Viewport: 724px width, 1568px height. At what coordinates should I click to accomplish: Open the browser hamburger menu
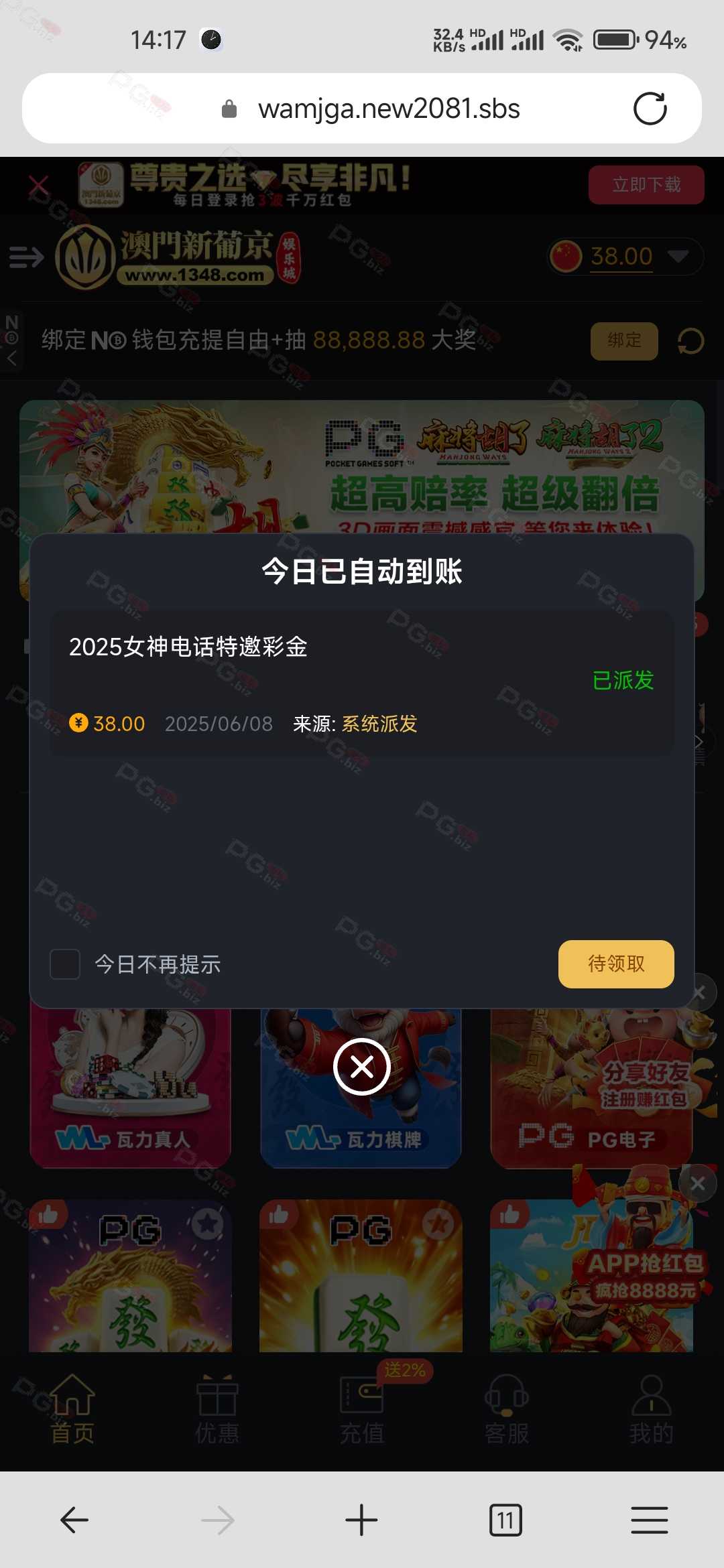[x=650, y=1520]
